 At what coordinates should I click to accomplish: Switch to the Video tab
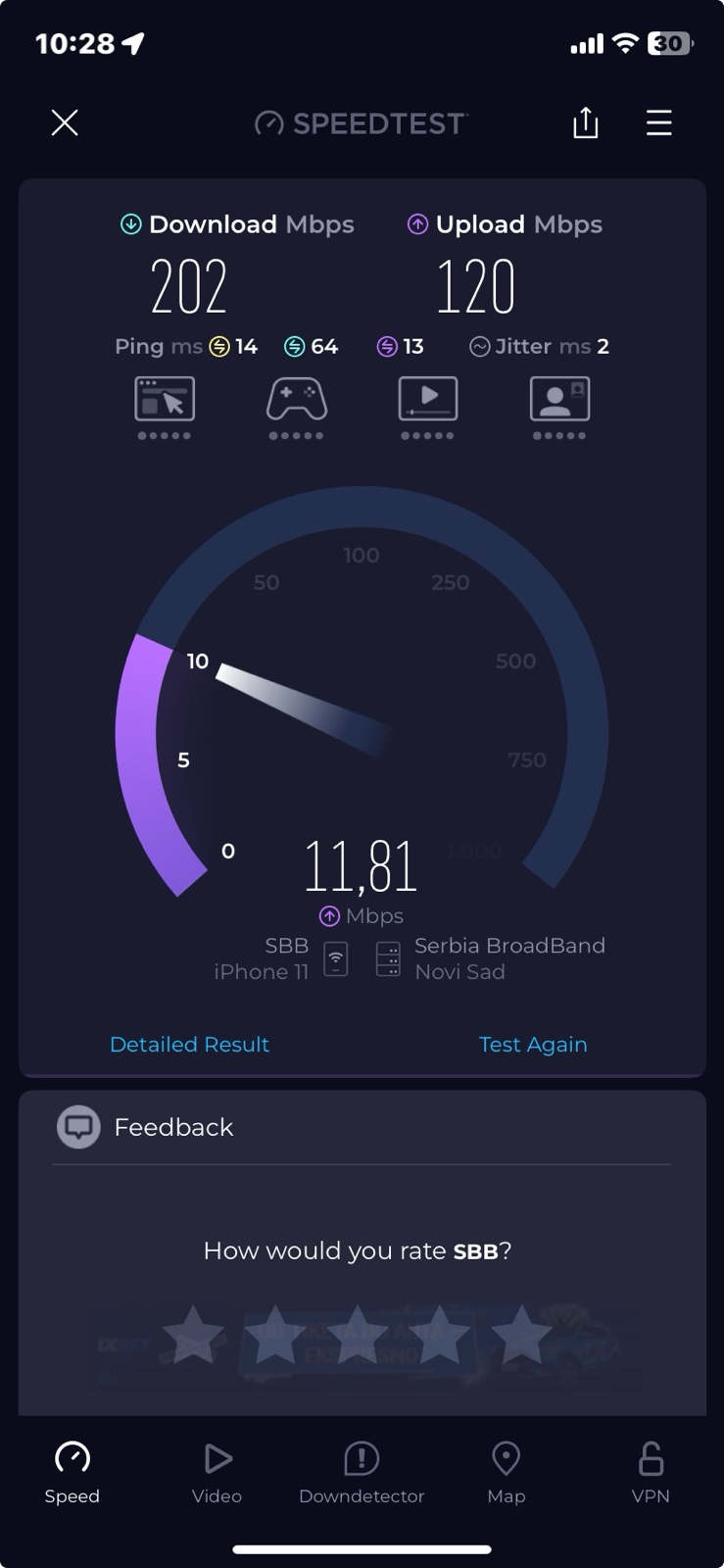pos(217,1472)
